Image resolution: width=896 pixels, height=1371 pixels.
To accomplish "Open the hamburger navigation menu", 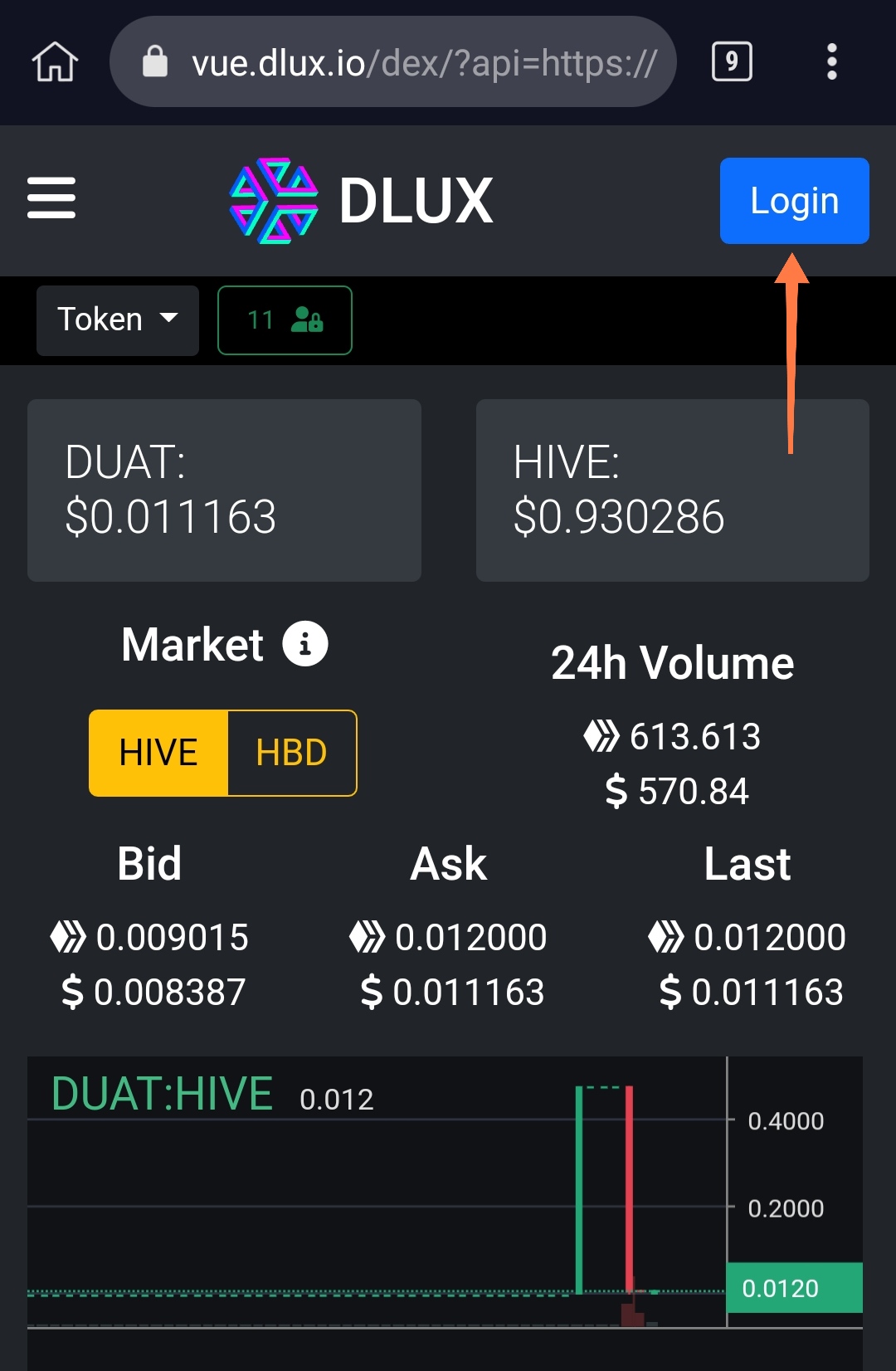I will [x=51, y=198].
